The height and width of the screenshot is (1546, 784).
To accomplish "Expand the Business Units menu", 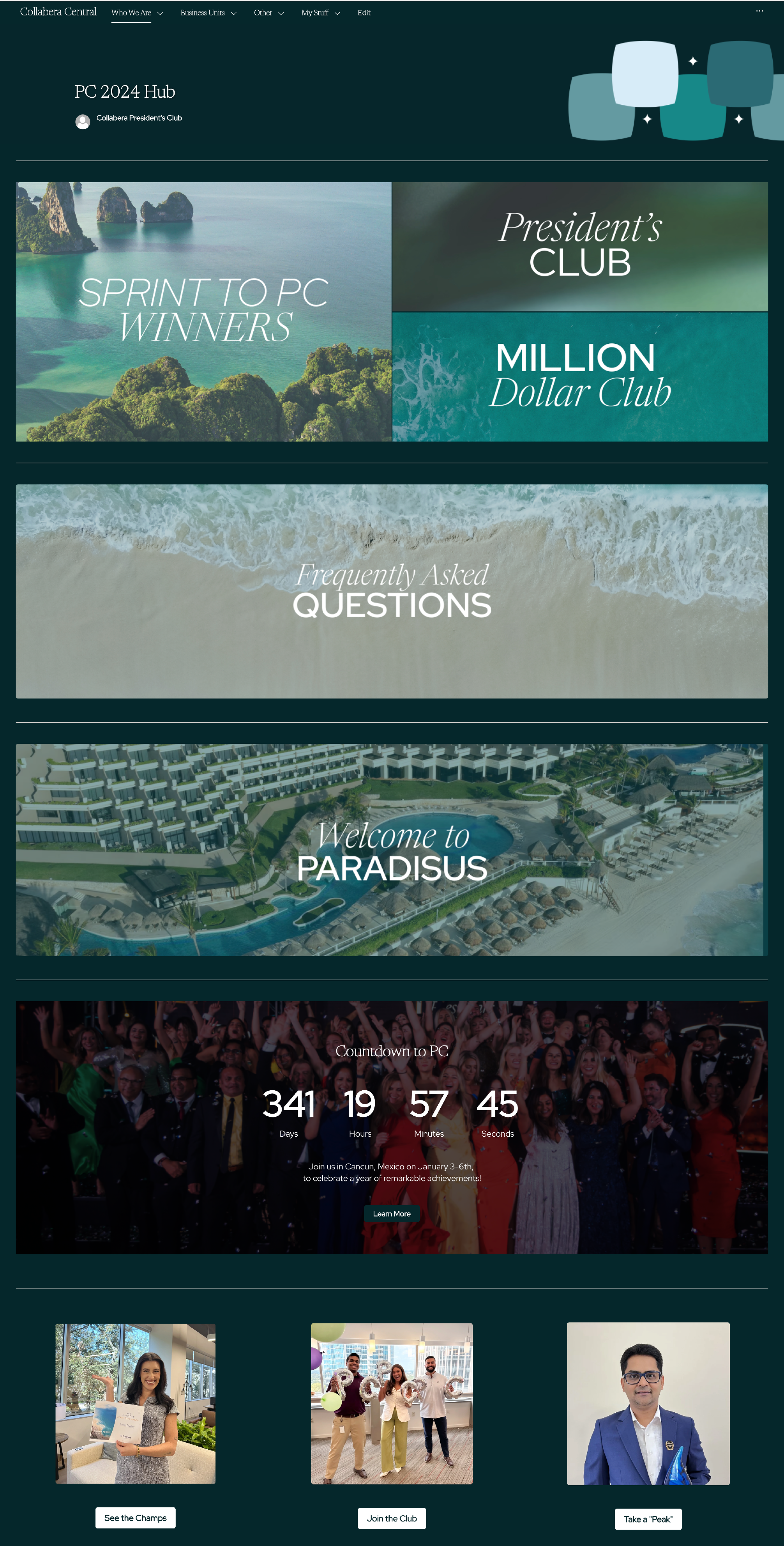I will tap(208, 13).
